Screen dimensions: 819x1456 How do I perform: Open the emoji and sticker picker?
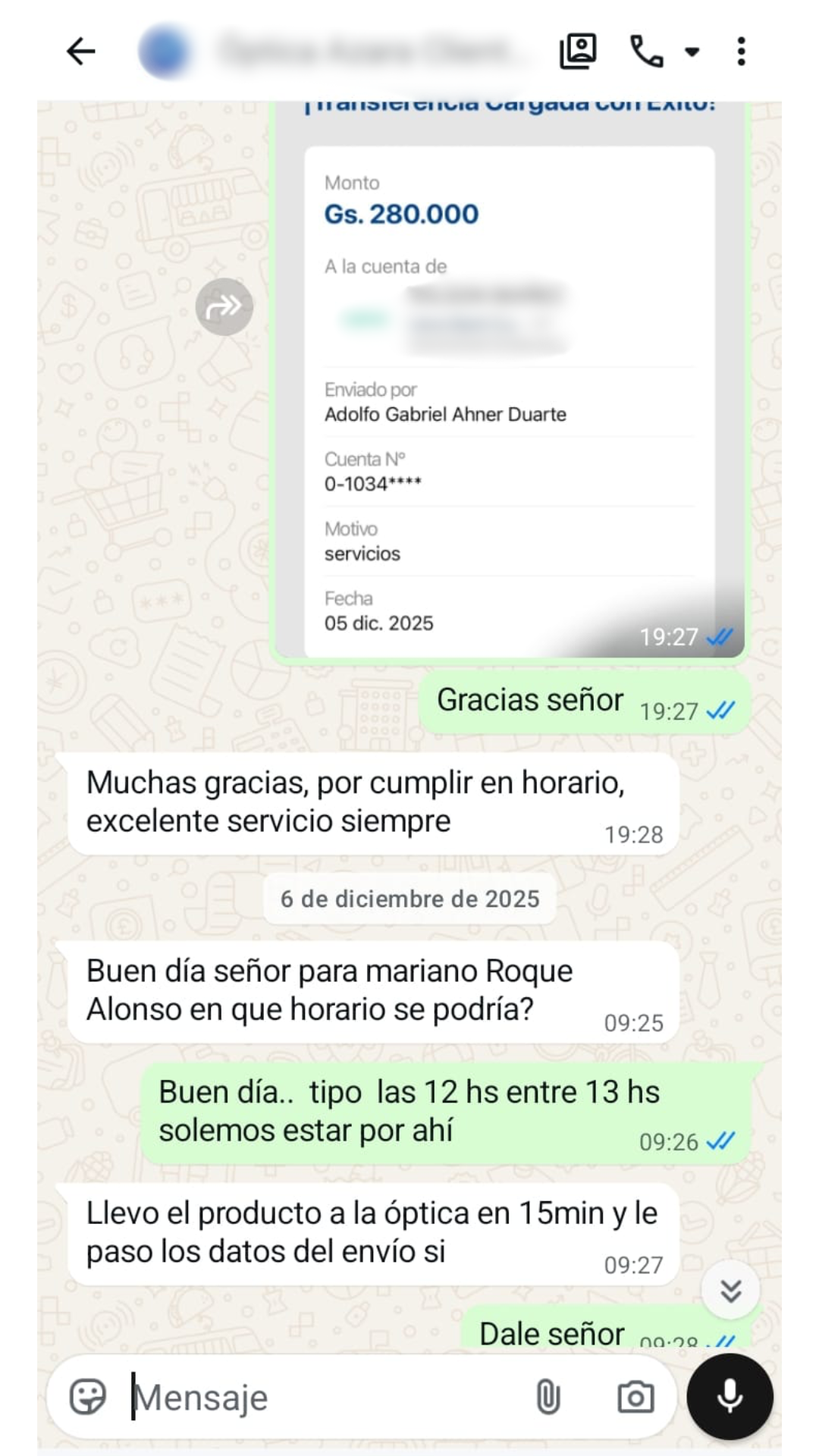(x=91, y=1398)
